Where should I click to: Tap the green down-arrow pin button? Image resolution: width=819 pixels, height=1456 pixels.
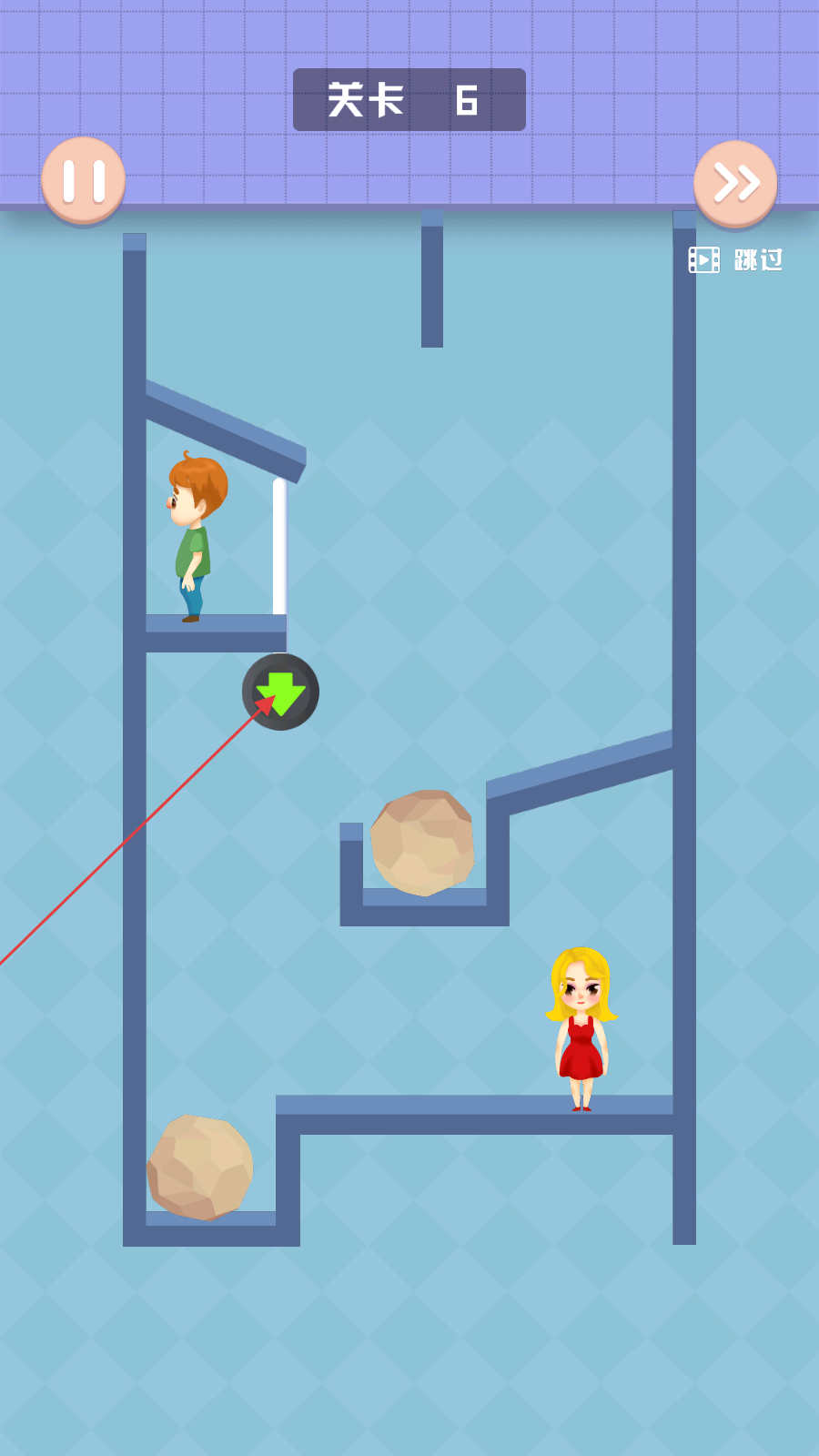(x=280, y=692)
